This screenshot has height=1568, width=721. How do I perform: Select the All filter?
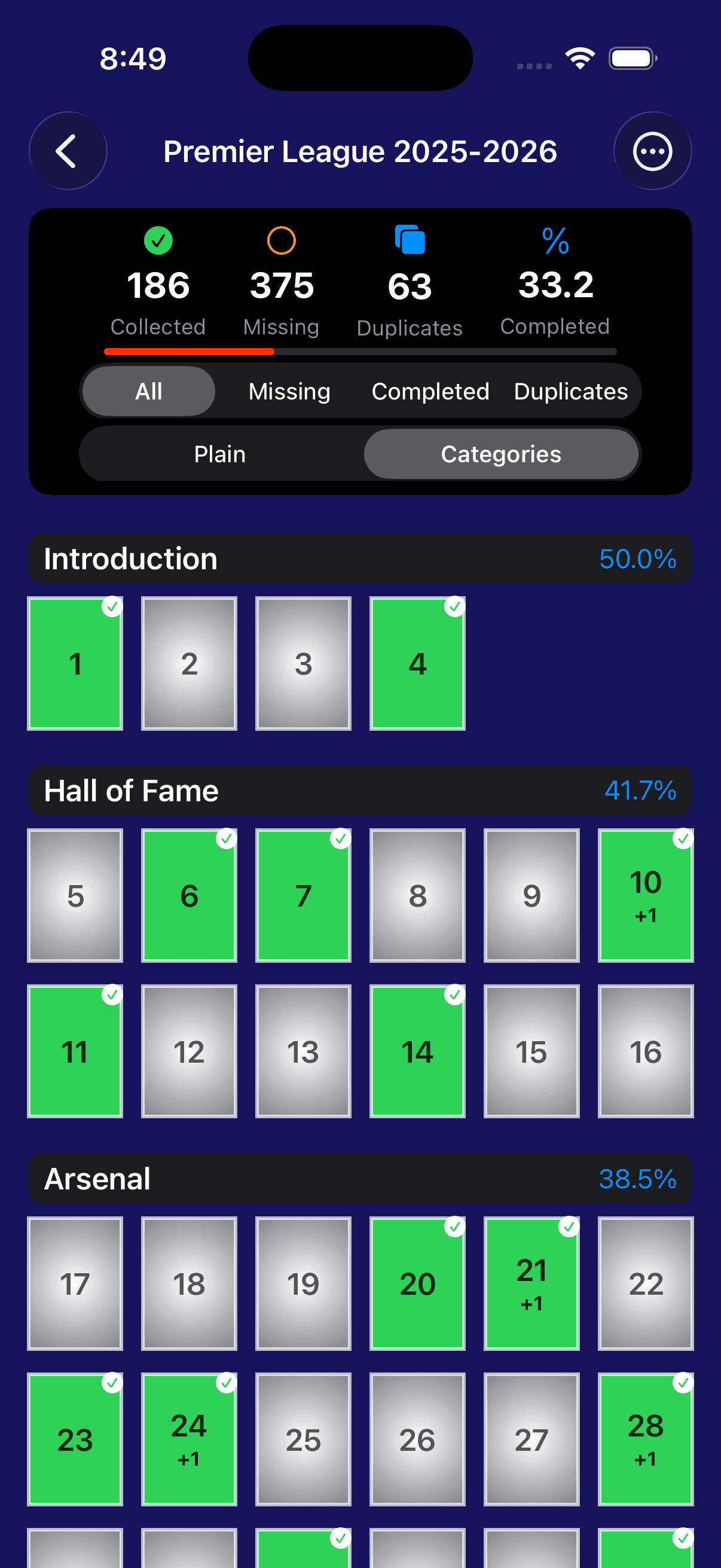(x=148, y=391)
